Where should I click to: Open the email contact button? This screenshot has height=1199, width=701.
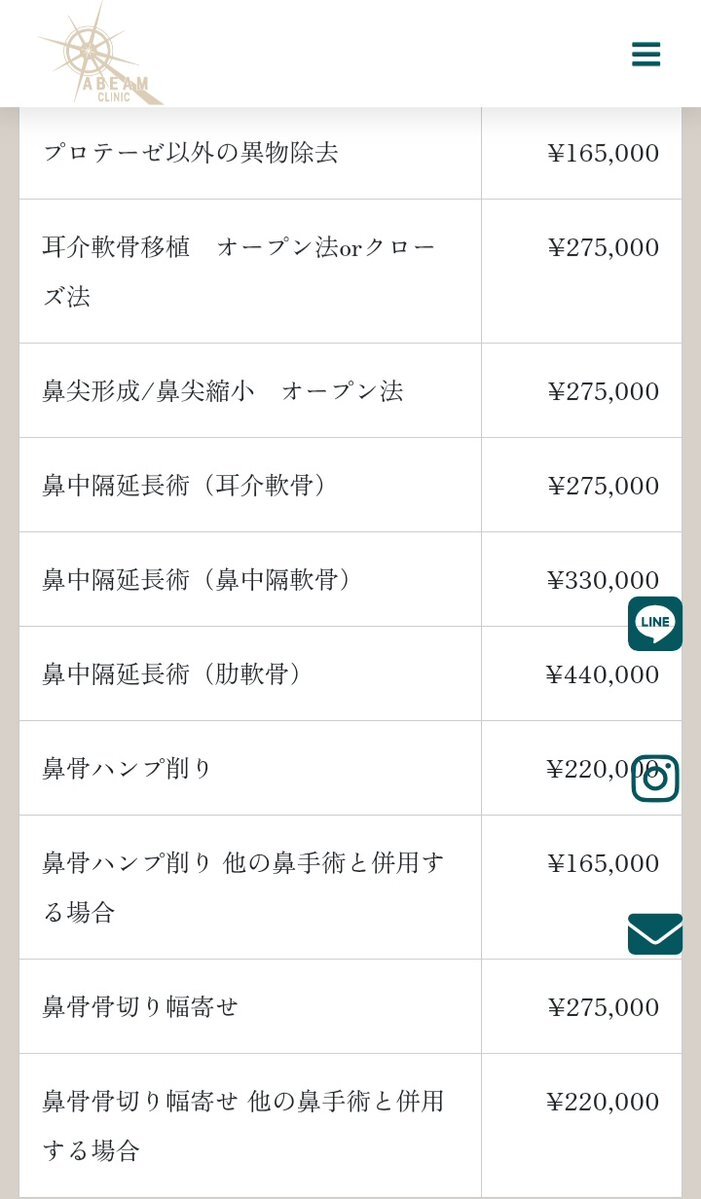pyautogui.click(x=655, y=934)
